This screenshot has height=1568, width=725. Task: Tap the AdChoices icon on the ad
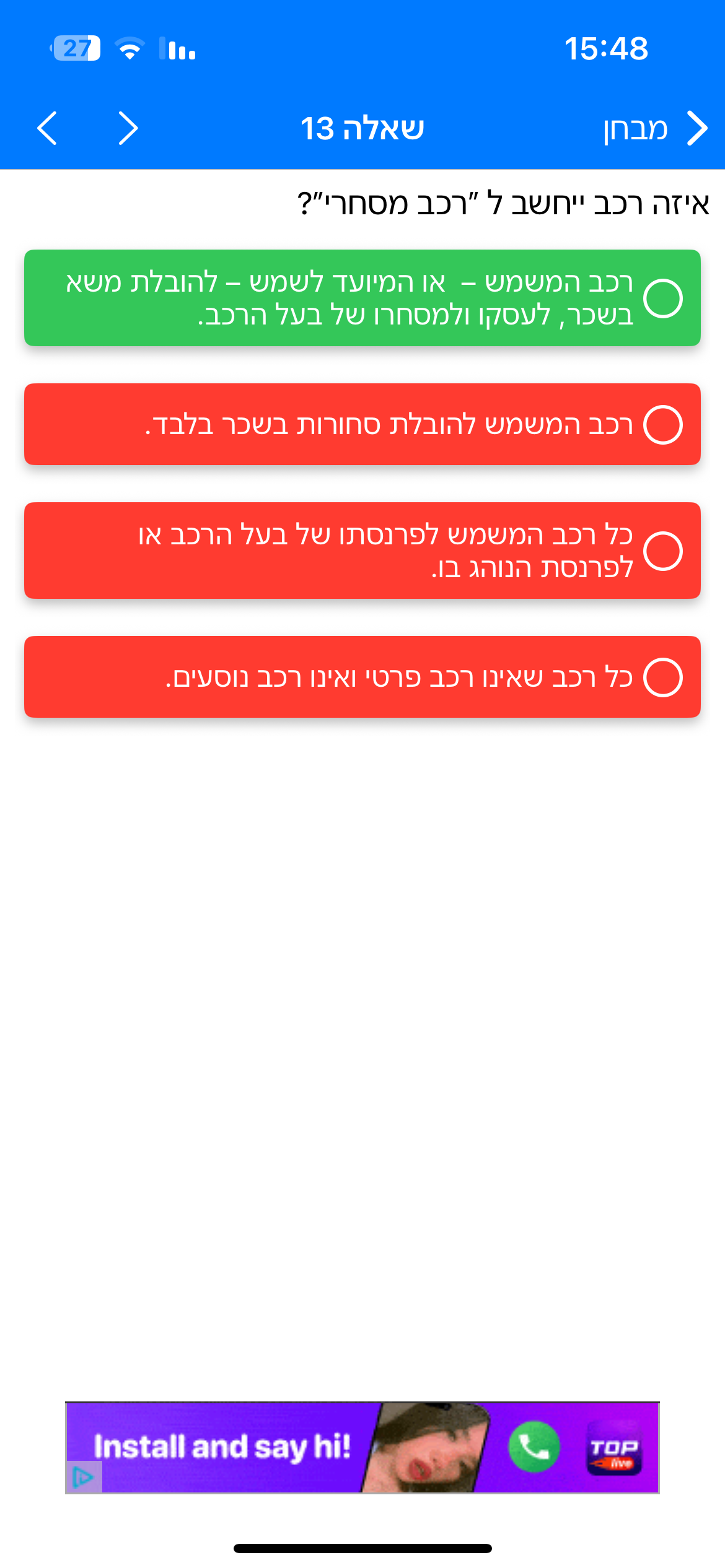pos(83,1478)
